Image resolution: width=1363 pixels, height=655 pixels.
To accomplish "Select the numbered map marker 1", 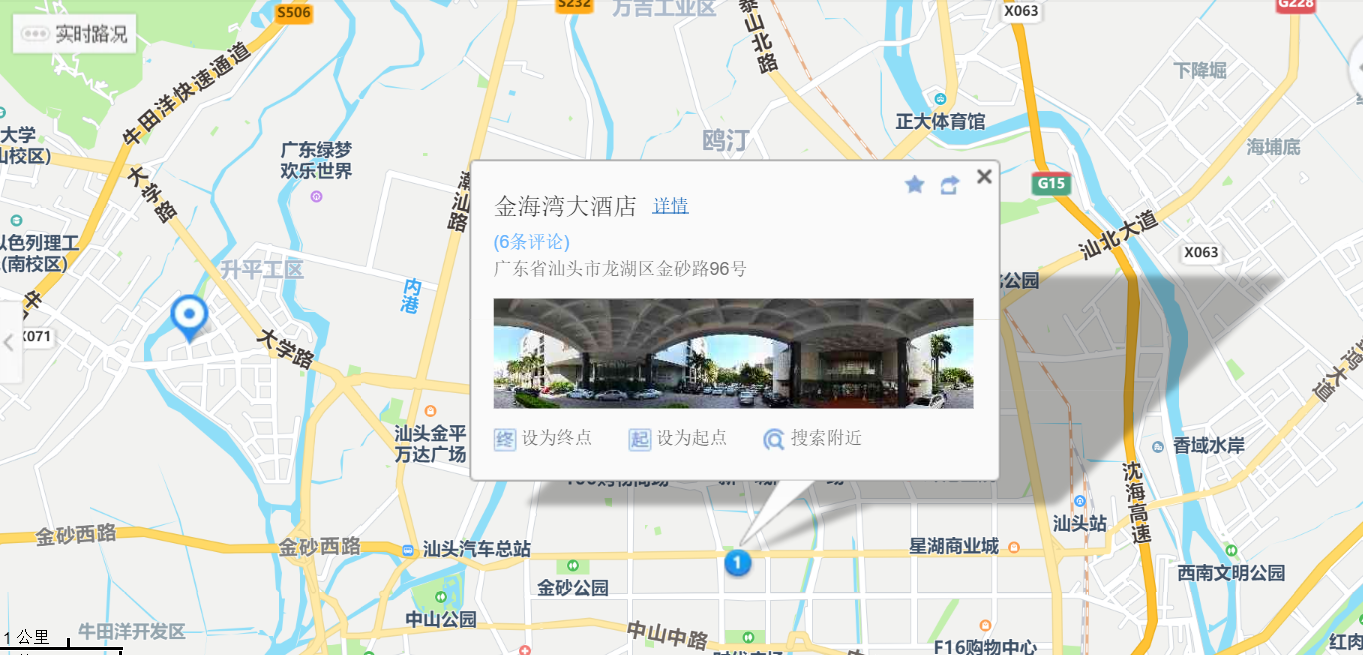I will point(737,563).
